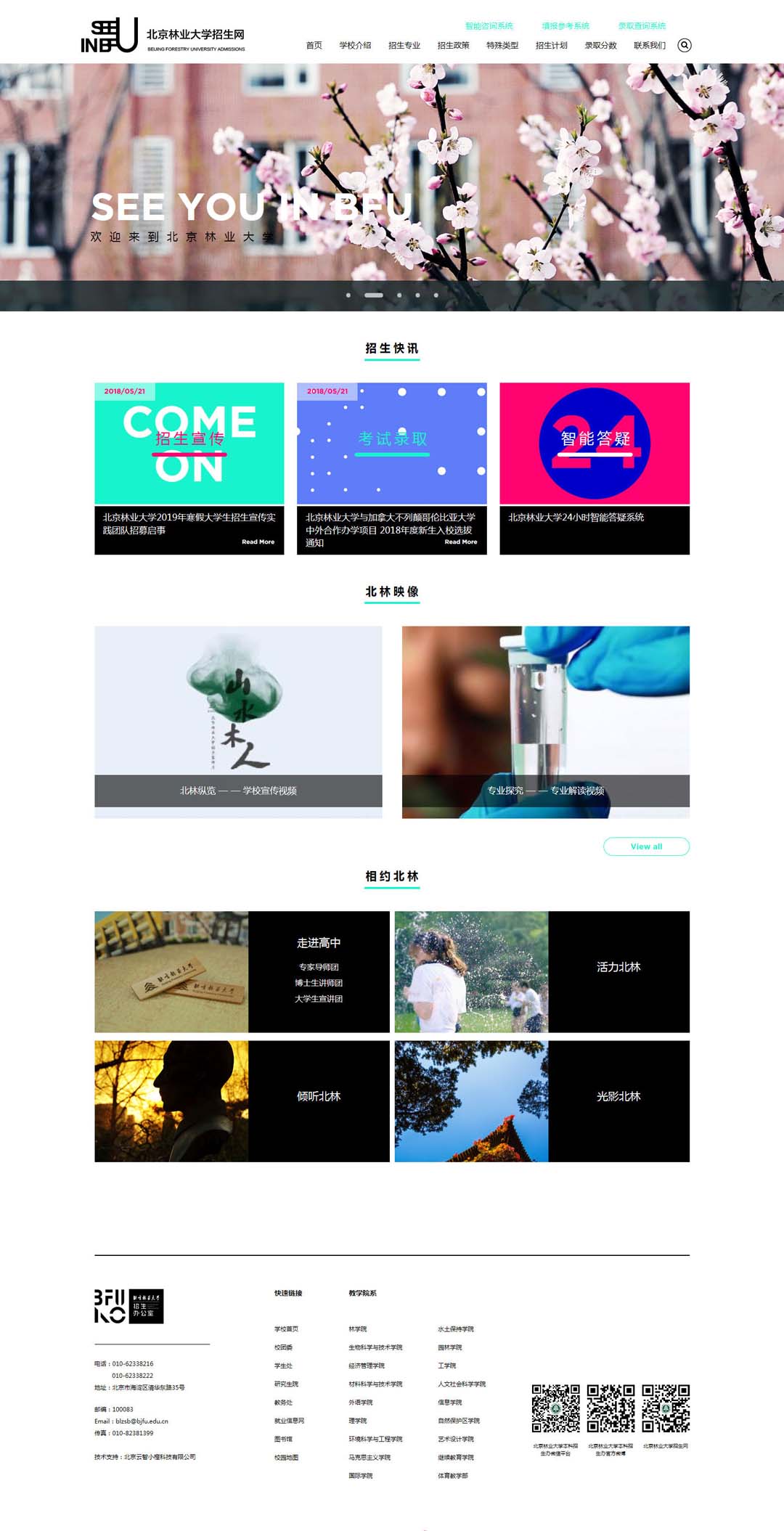
Task: Open 智能咨询系统 link
Action: point(489,26)
